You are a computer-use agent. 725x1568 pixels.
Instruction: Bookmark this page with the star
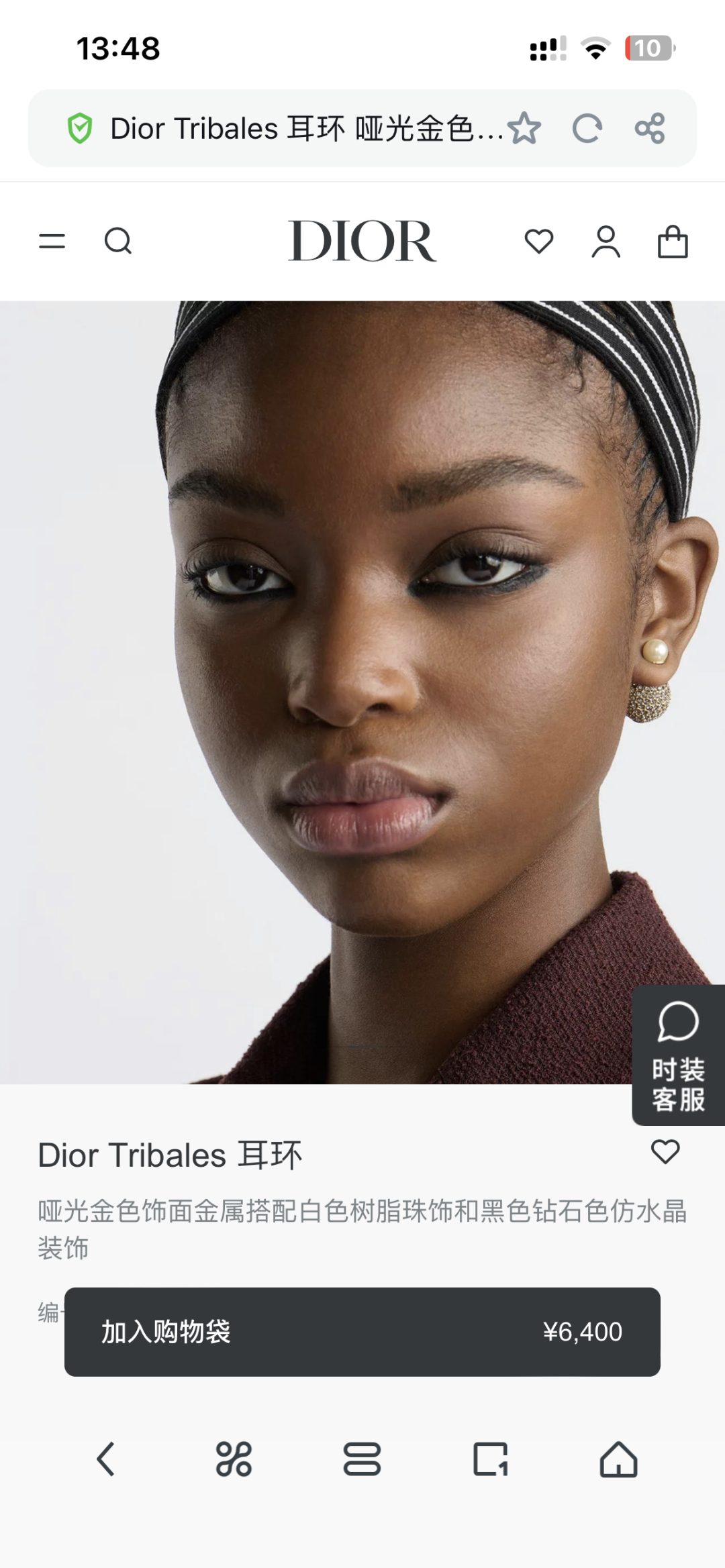[524, 128]
